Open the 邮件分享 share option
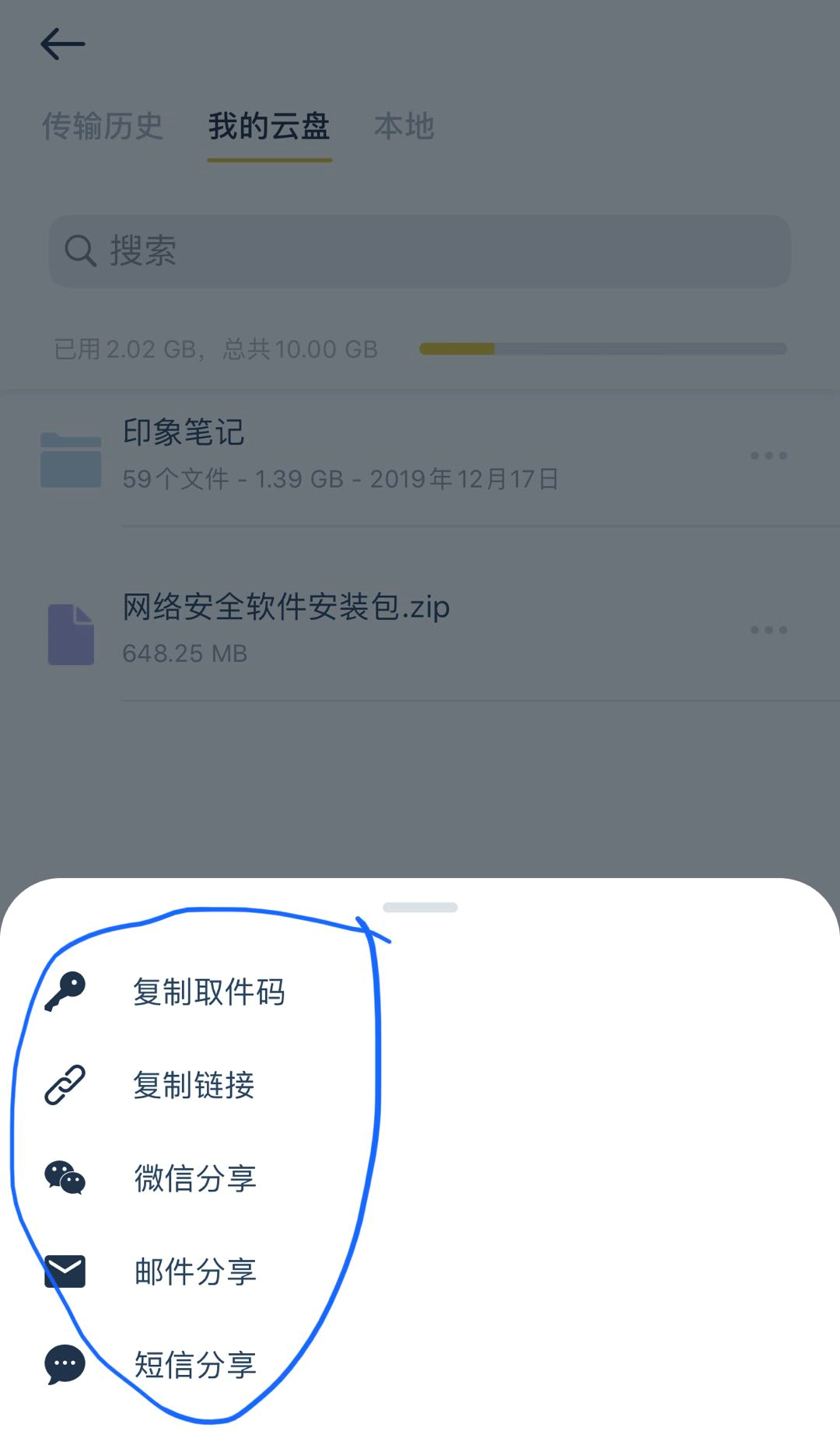The height and width of the screenshot is (1452, 840). click(x=196, y=1272)
